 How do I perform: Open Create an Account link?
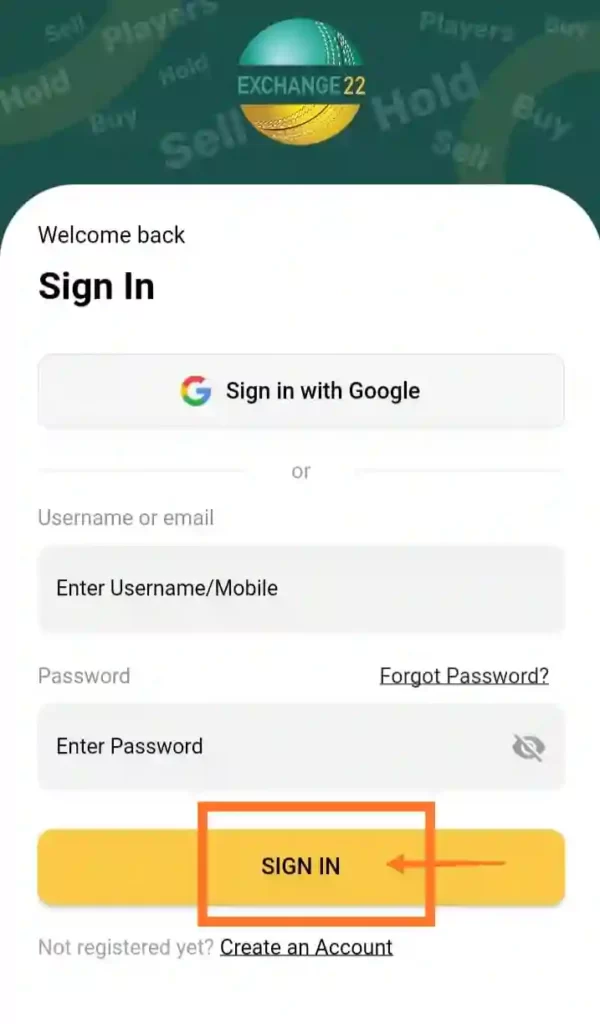306,947
